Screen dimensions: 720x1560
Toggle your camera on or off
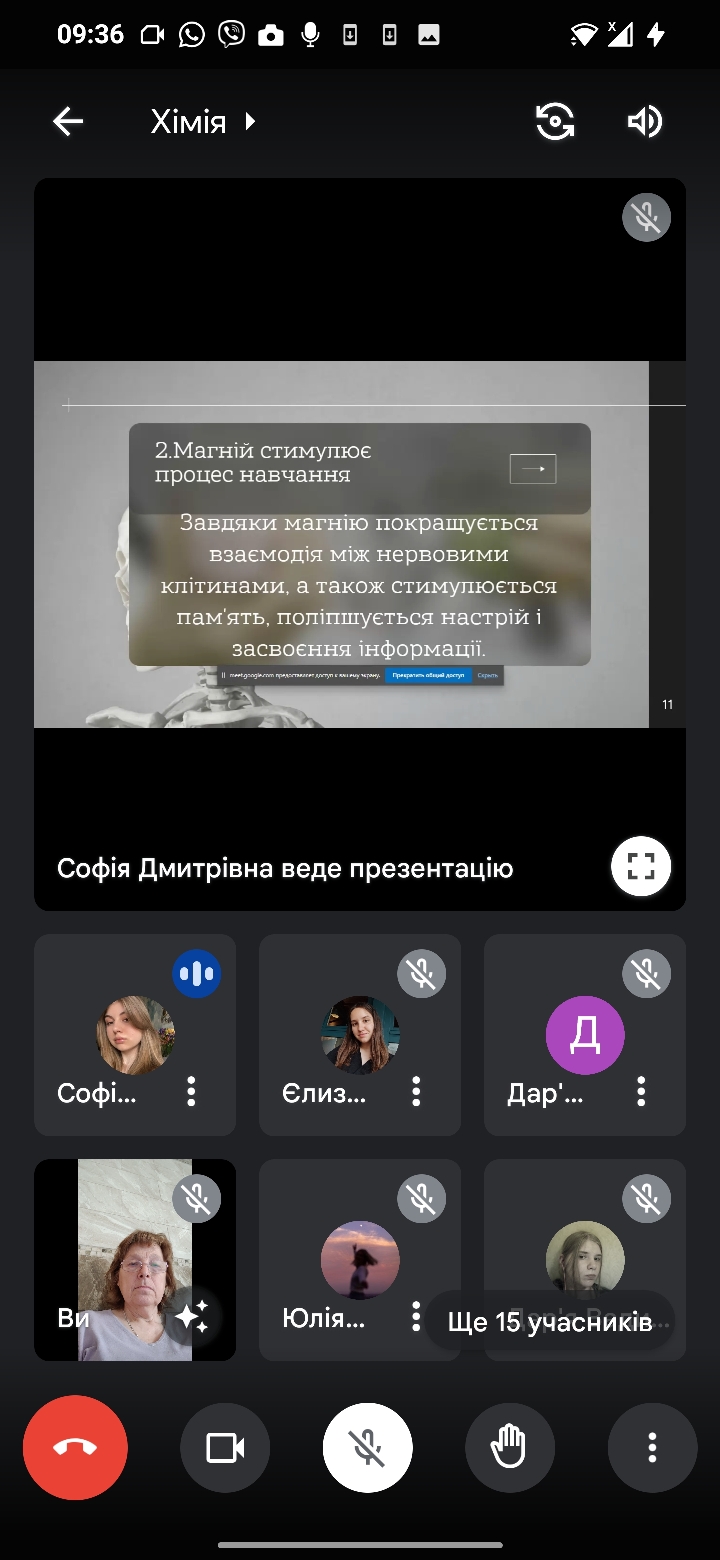coord(225,1447)
